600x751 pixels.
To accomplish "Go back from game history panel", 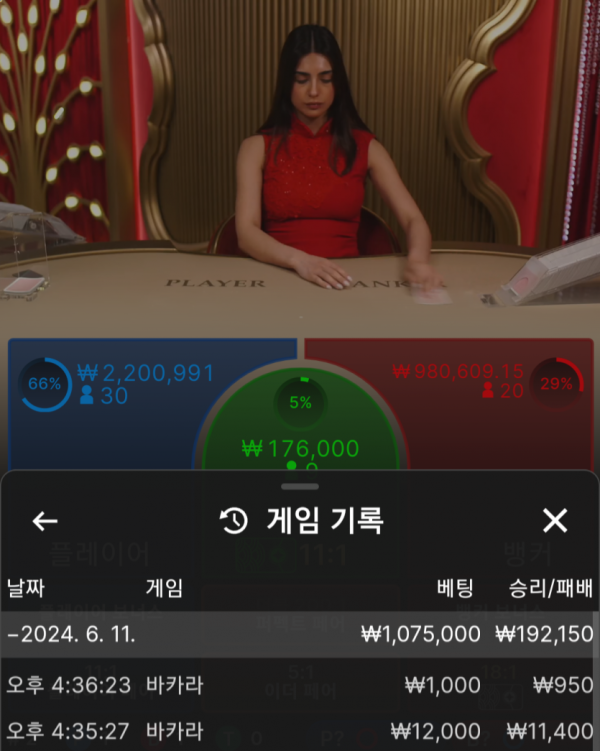I will [x=45, y=521].
